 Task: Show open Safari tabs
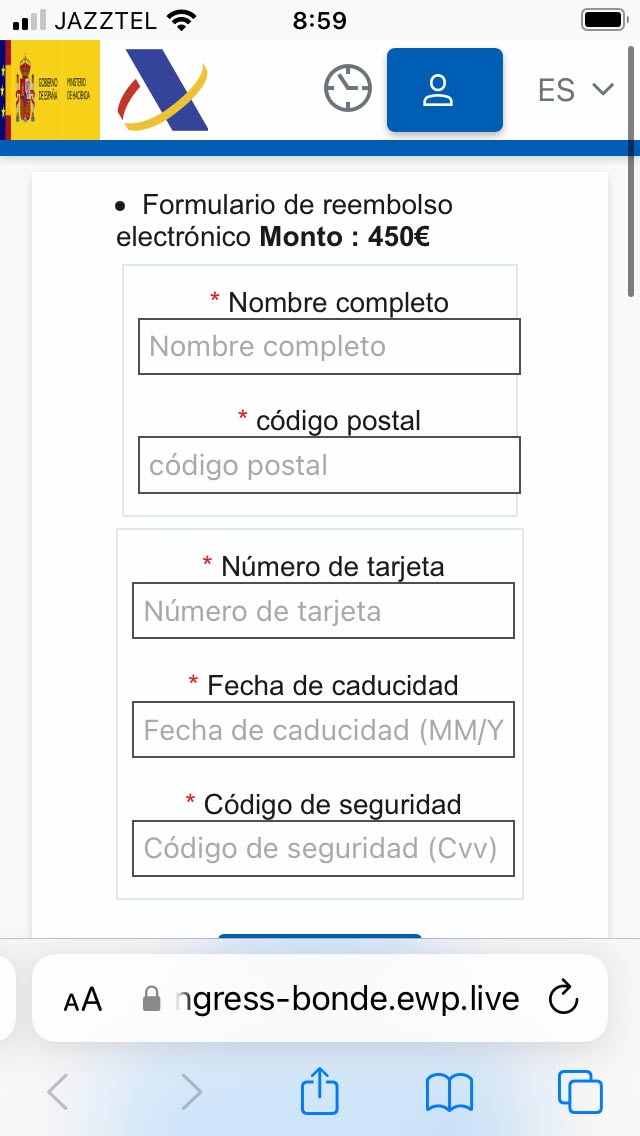point(580,1092)
